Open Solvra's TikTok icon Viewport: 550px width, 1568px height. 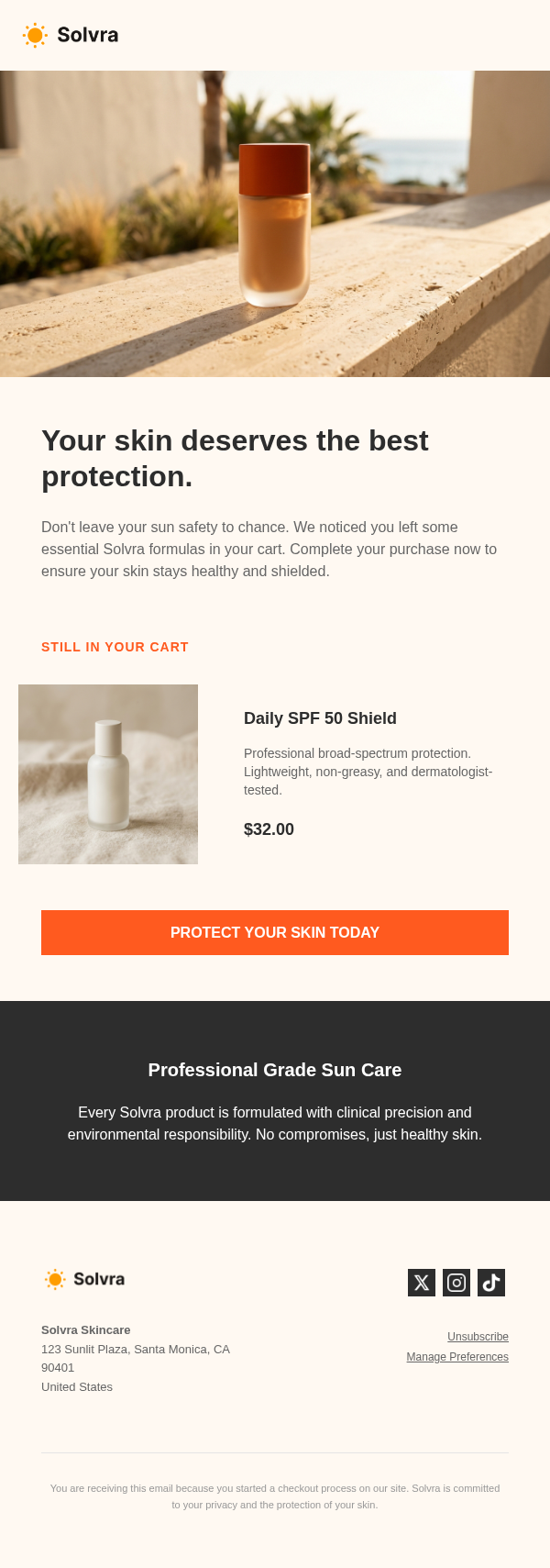click(x=491, y=1283)
